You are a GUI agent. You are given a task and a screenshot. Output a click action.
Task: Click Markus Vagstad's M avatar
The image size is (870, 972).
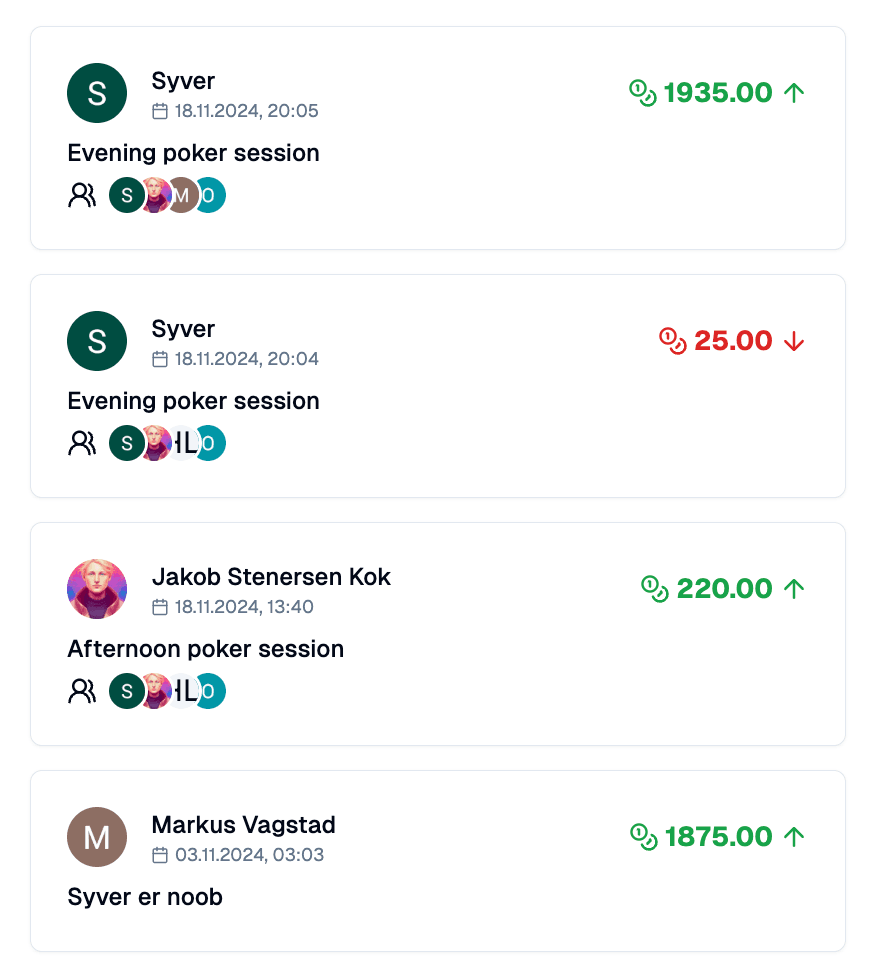coord(97,836)
